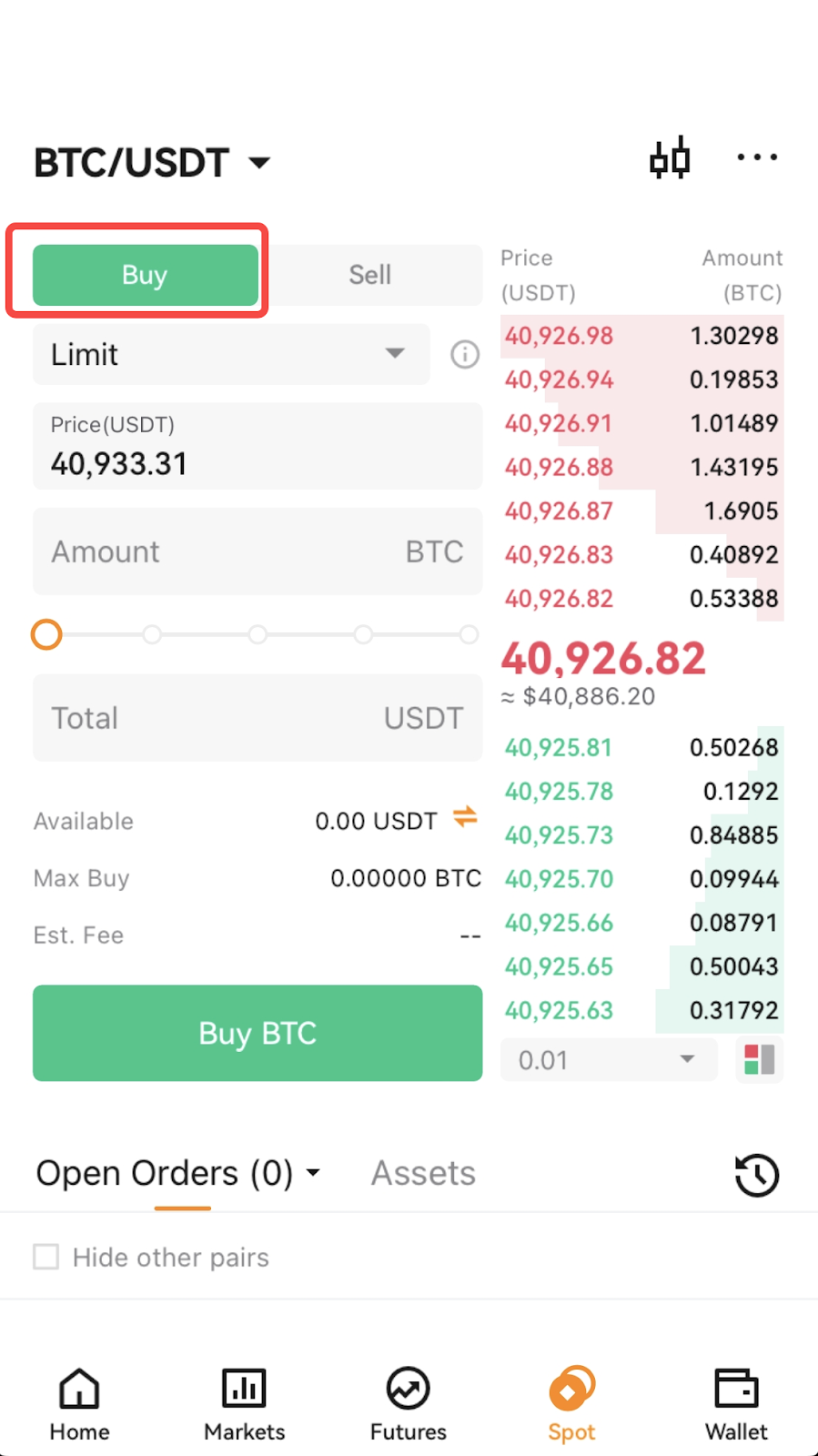Check the Hide other pairs box
The height and width of the screenshot is (1456, 818).
click(46, 1257)
